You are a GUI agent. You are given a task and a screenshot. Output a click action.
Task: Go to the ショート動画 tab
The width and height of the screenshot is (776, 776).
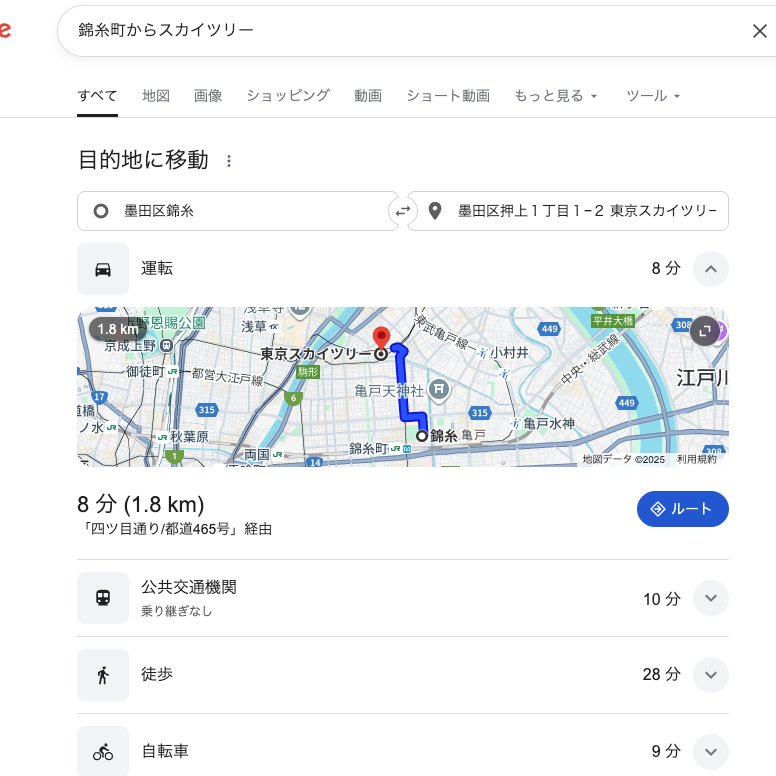pyautogui.click(x=448, y=96)
